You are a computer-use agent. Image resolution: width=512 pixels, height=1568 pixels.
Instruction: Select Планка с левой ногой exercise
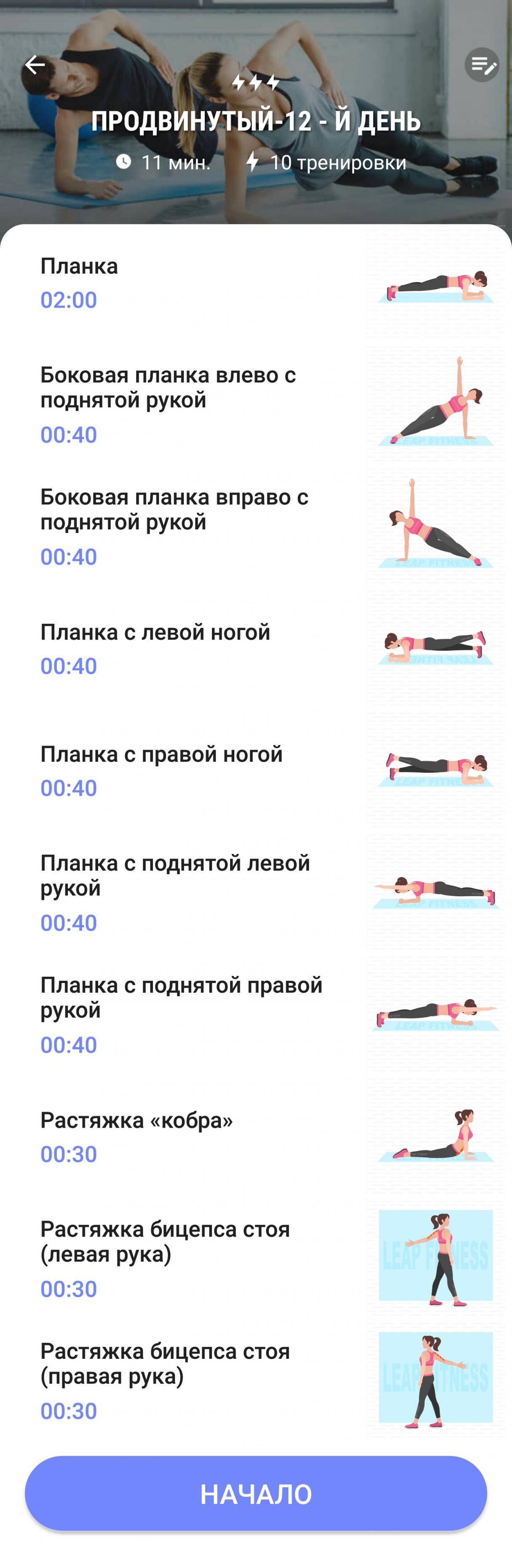[x=255, y=648]
